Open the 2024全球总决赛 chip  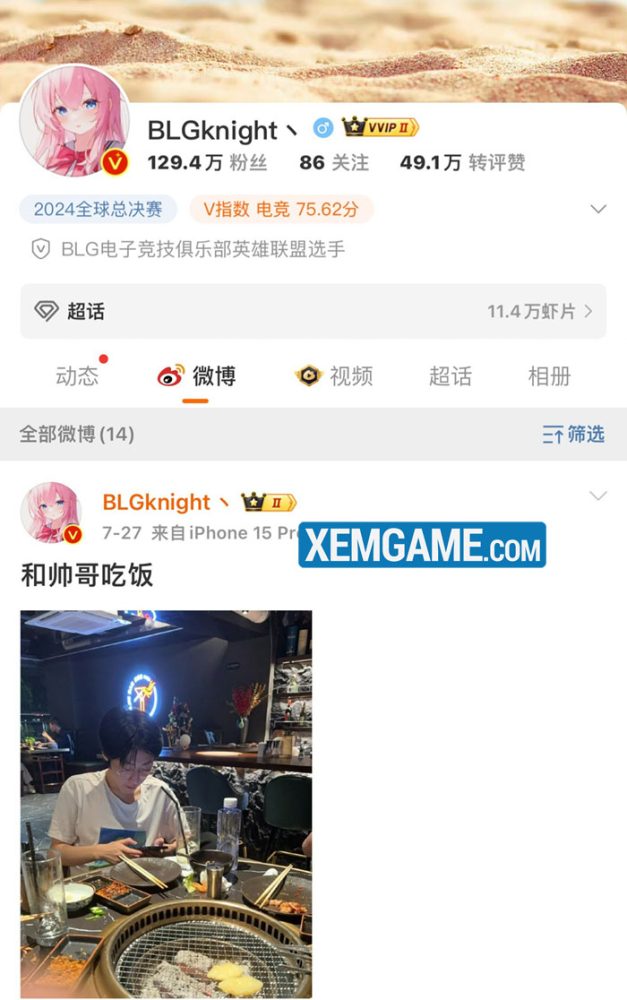(x=98, y=209)
